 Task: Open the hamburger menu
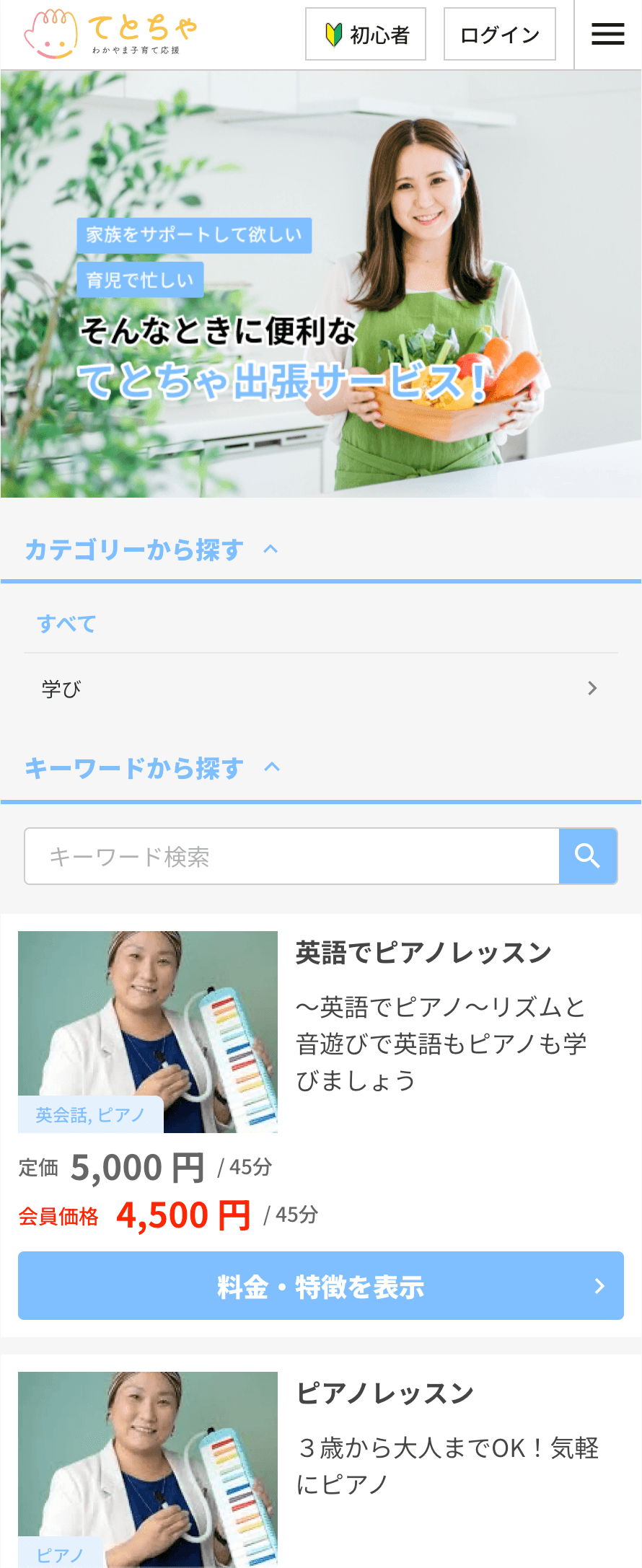pyautogui.click(x=607, y=34)
